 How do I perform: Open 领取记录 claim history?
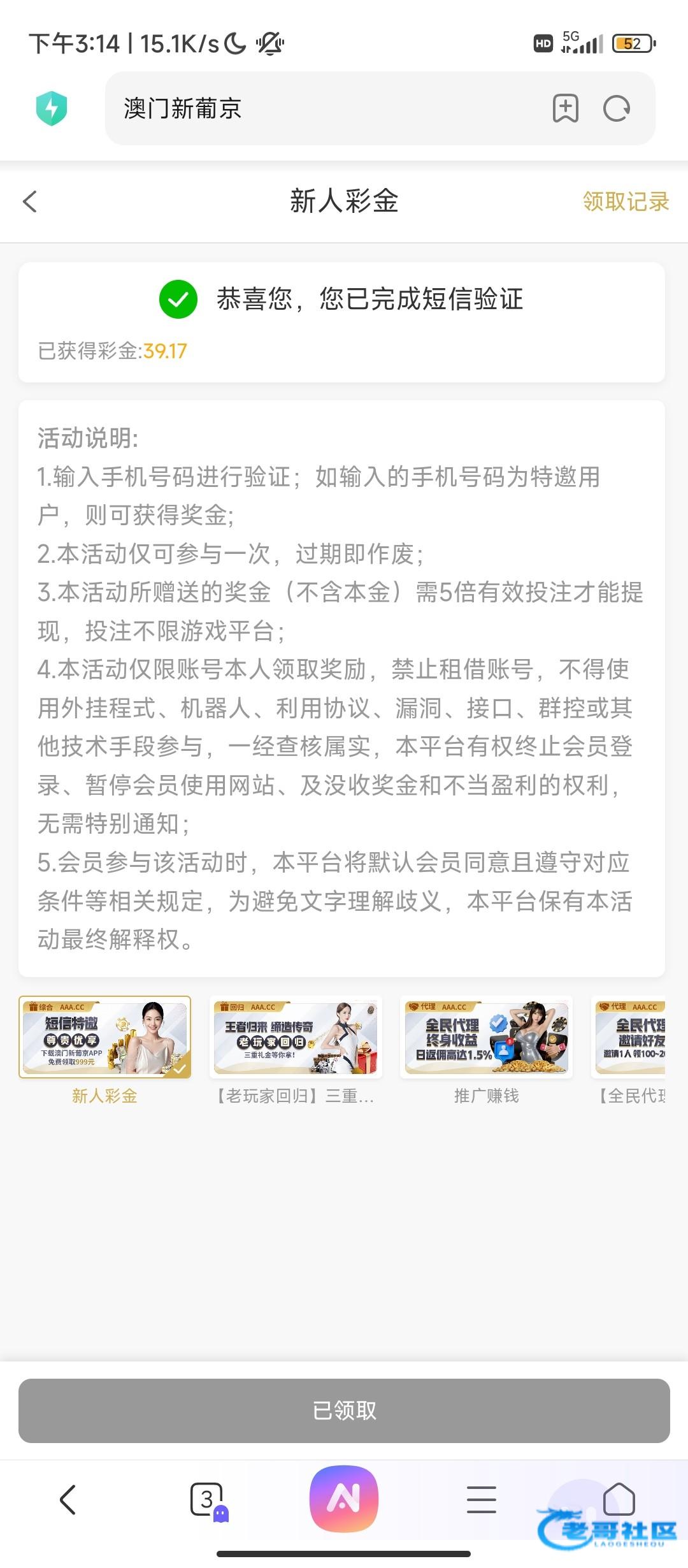(x=625, y=201)
